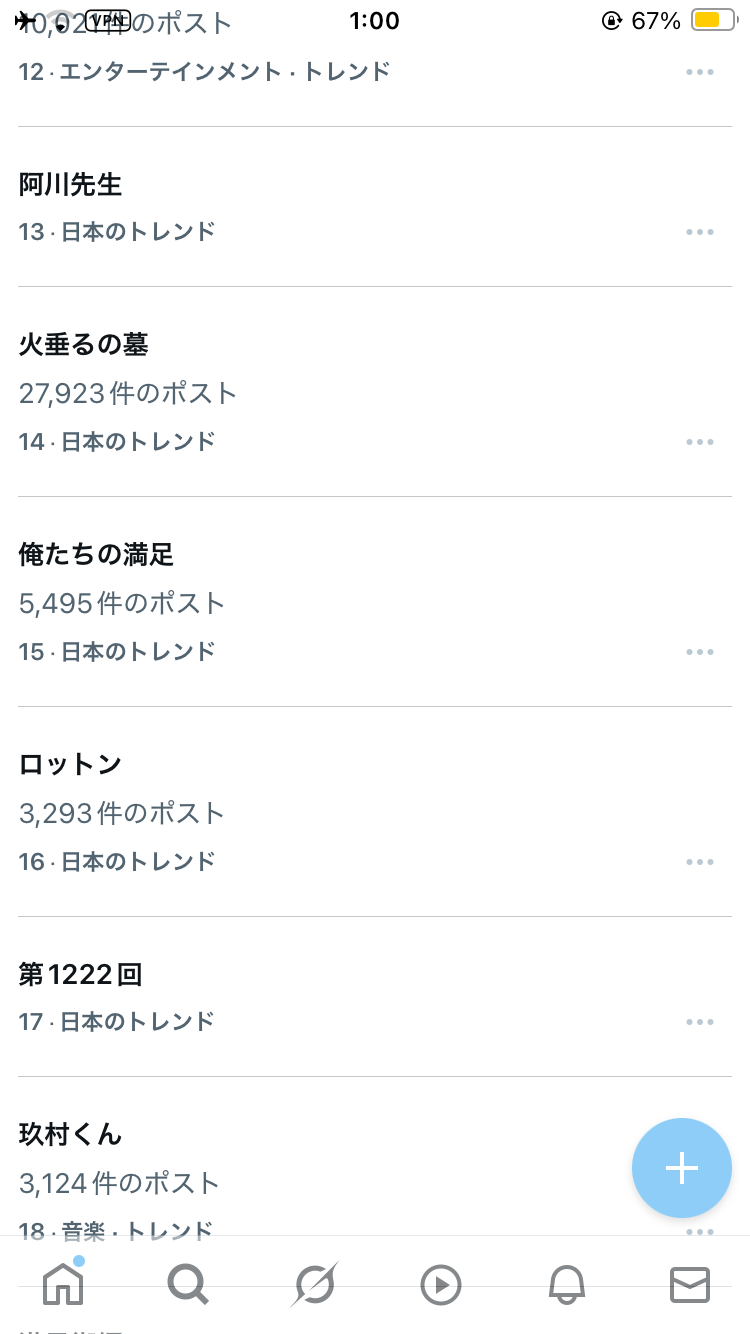This screenshot has height=1334, width=750.
Task: Open more options for the 俺たちの満足 trend
Action: point(700,652)
